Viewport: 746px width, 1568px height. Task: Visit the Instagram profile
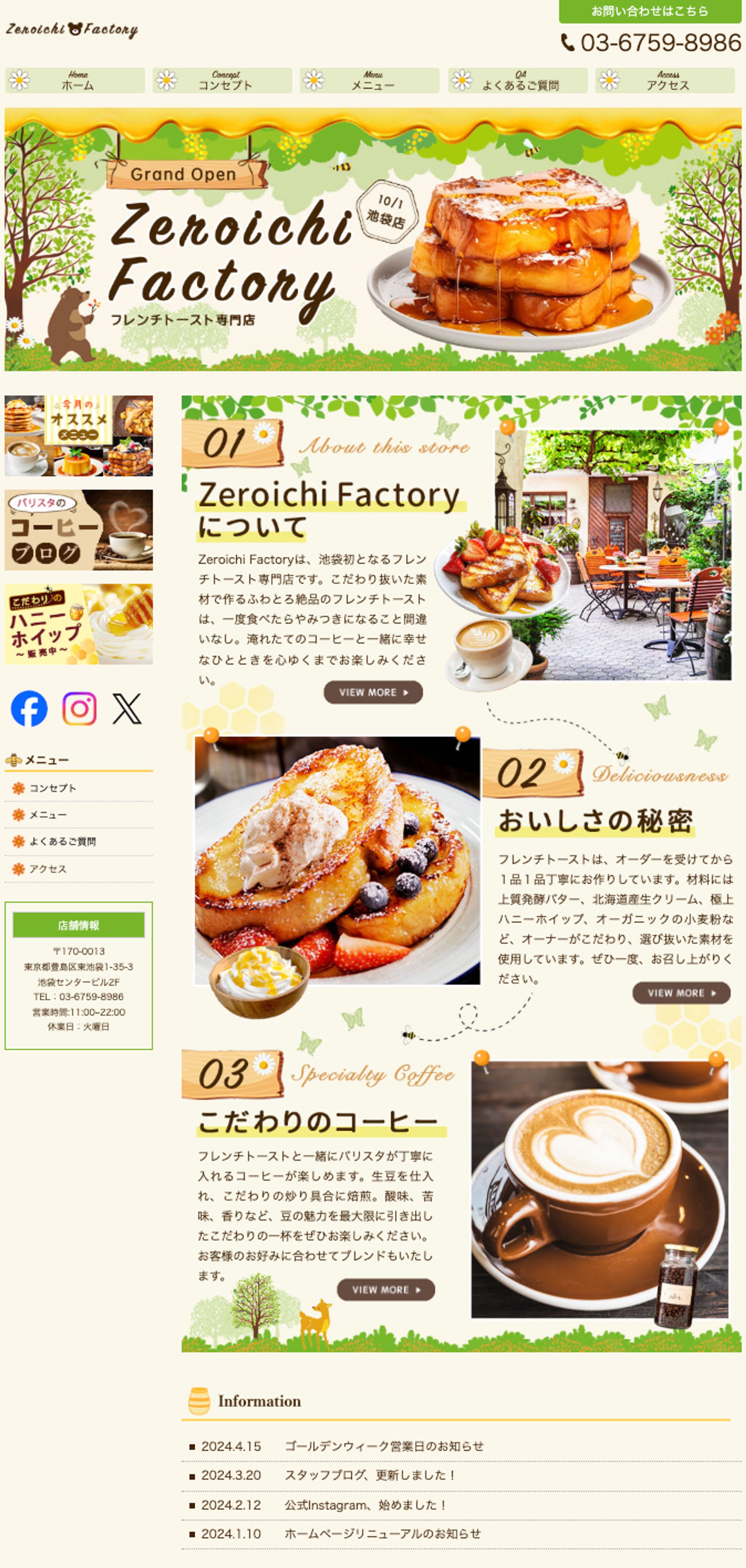coord(79,708)
